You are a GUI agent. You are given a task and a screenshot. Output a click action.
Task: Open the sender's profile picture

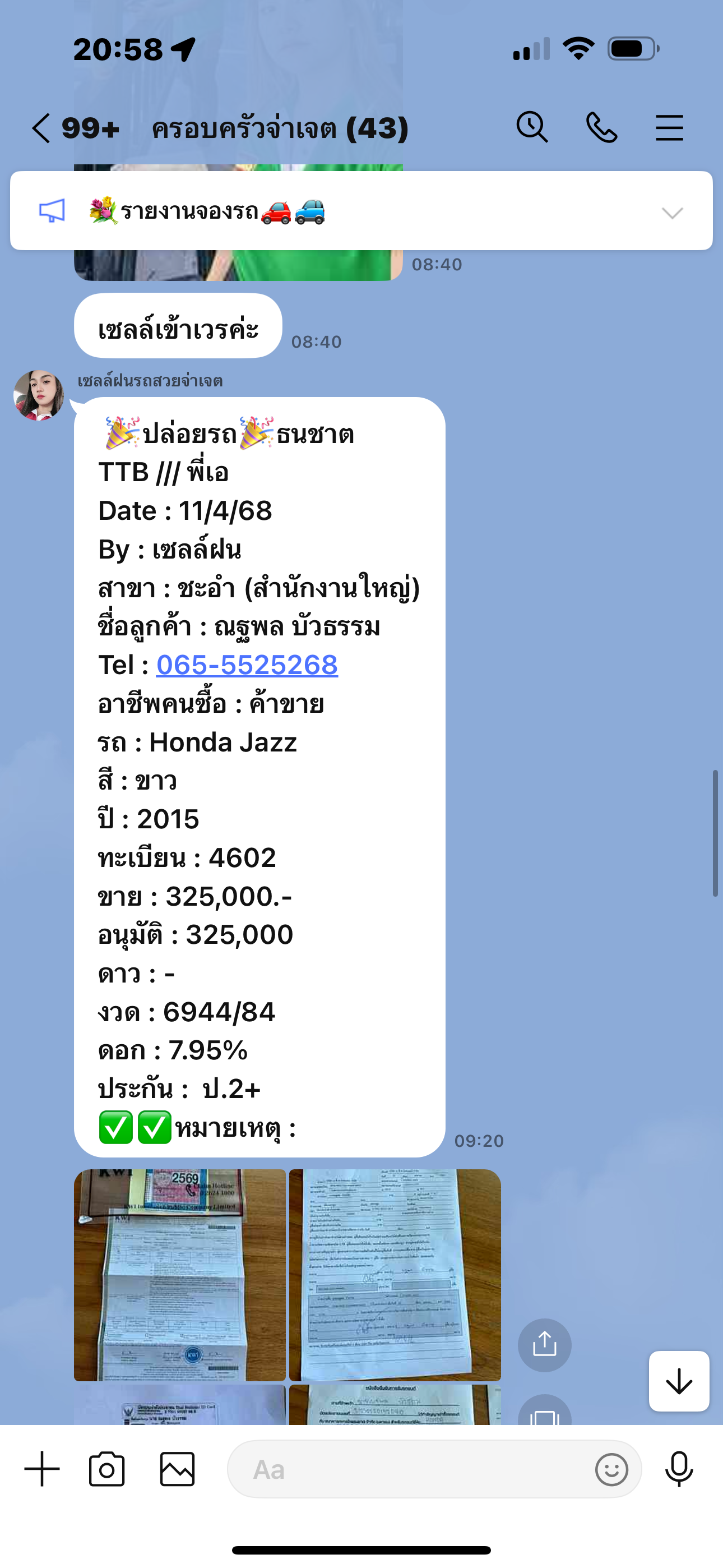pos(38,396)
